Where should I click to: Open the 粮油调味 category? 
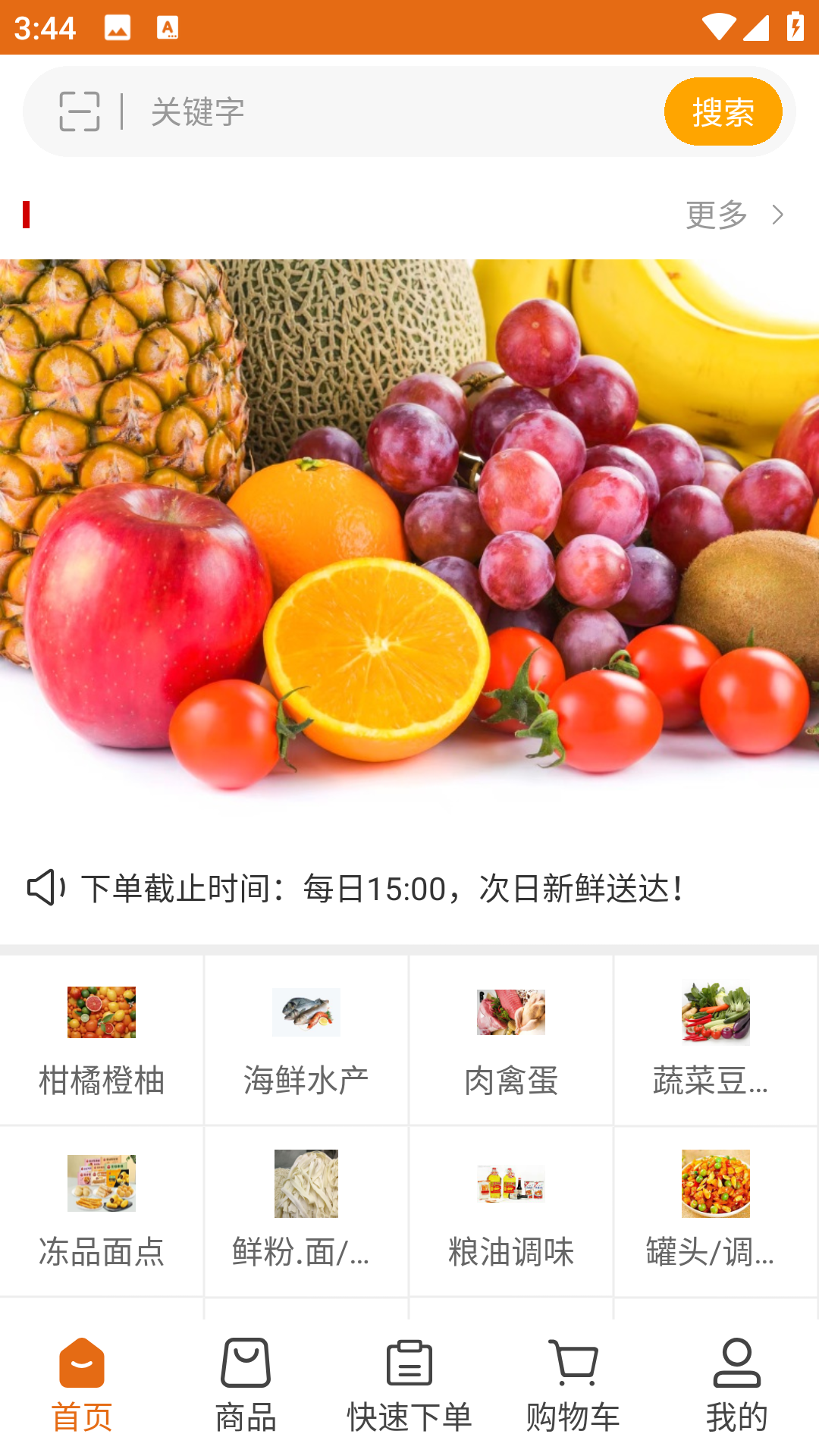coord(511,1211)
